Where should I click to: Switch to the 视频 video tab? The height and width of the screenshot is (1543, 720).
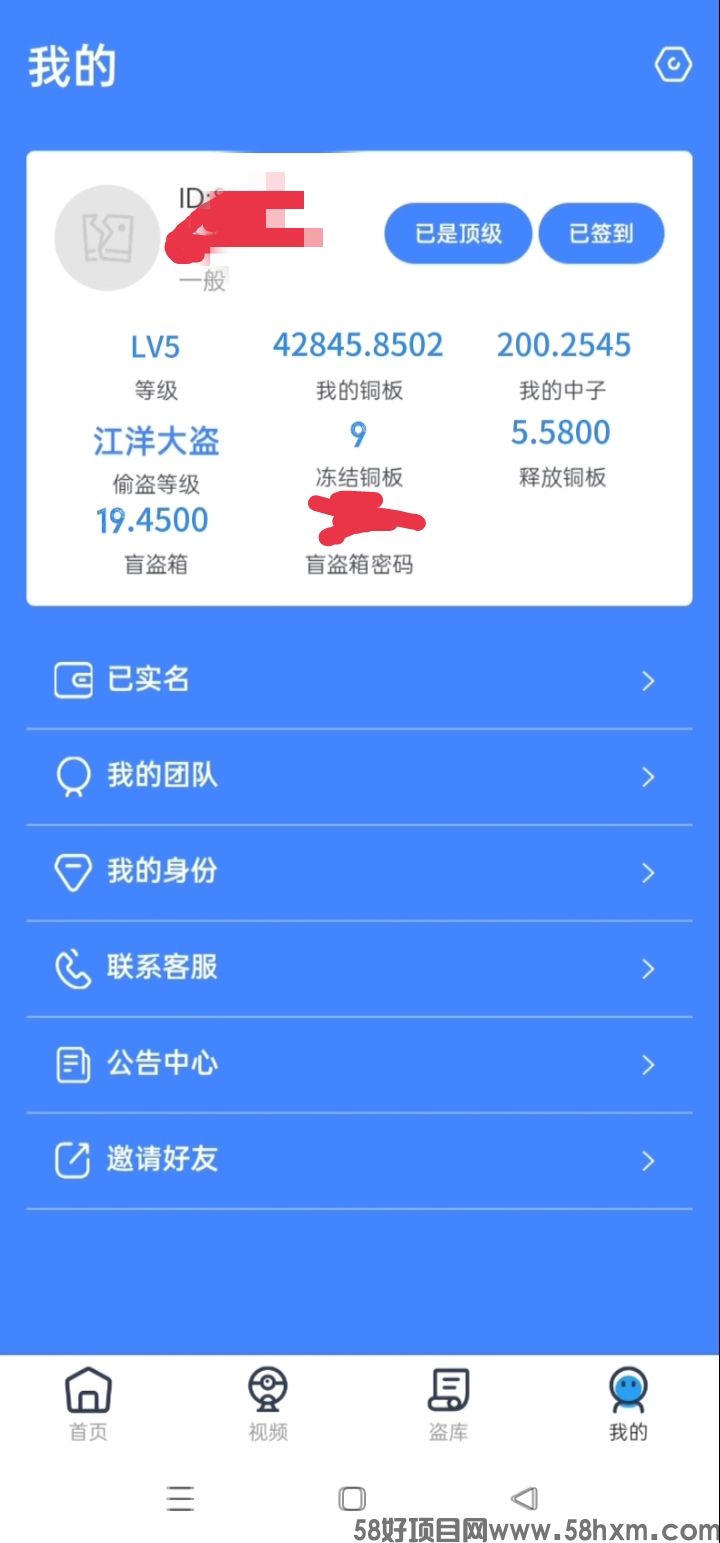click(268, 1404)
